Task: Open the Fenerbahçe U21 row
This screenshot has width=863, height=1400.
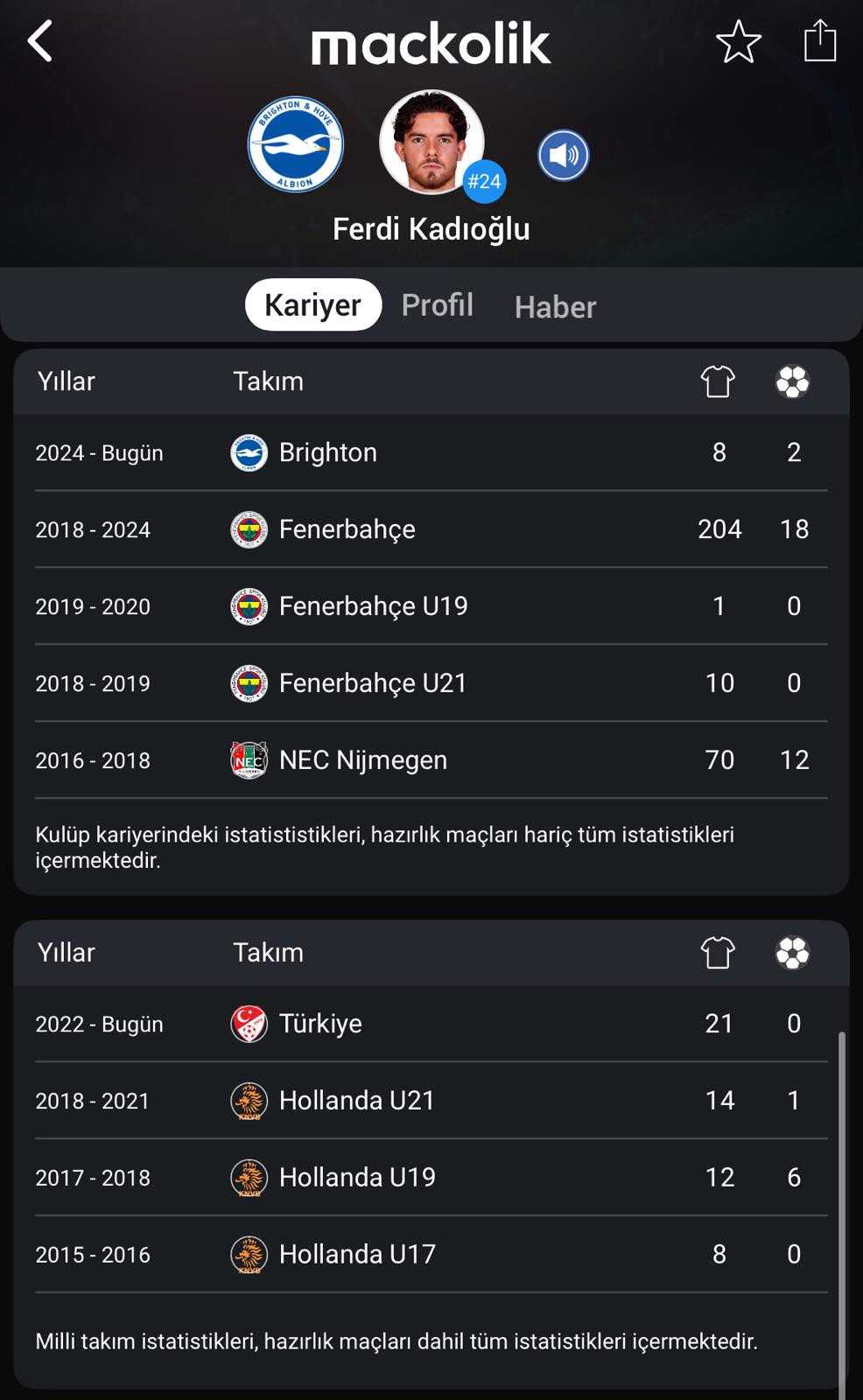Action: [431, 683]
